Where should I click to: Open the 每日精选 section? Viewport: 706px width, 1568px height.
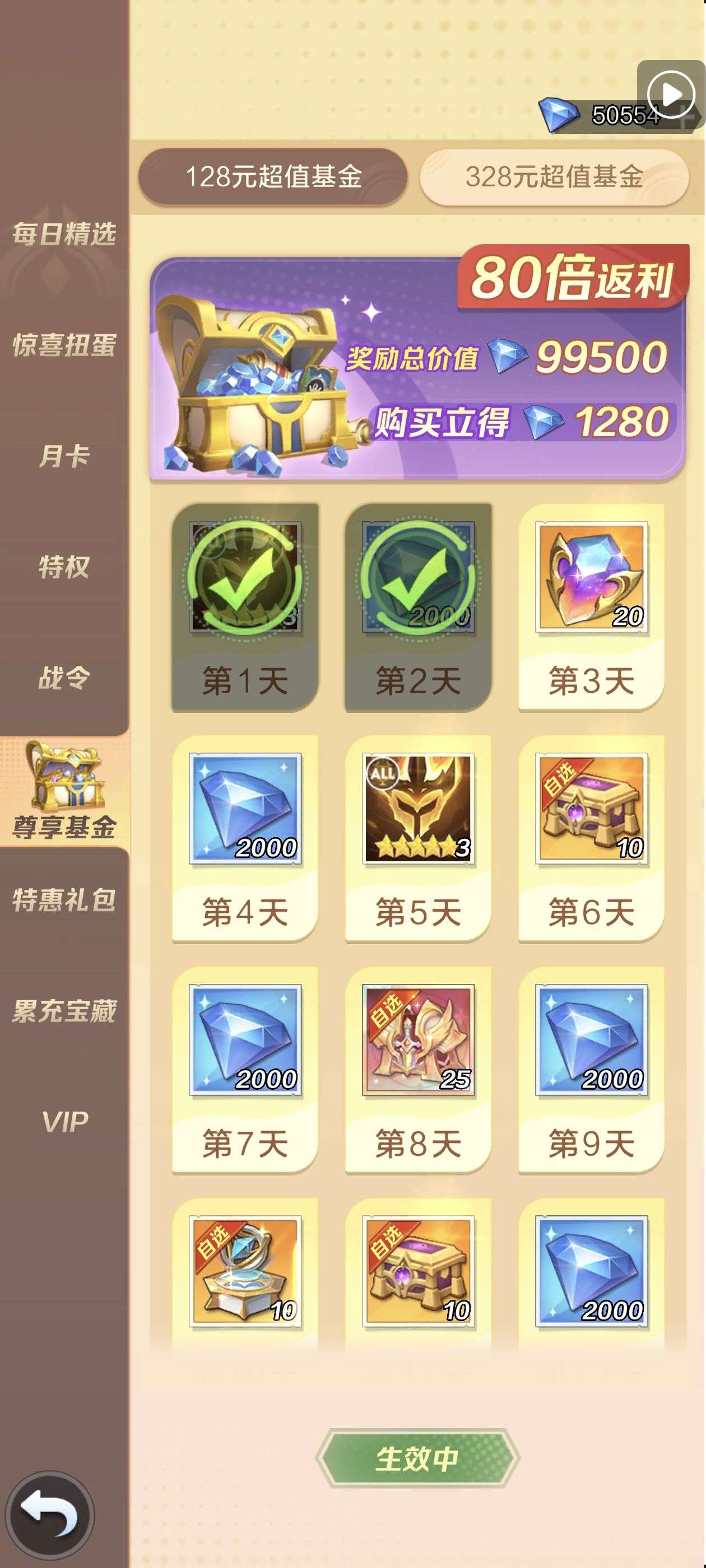tap(64, 234)
